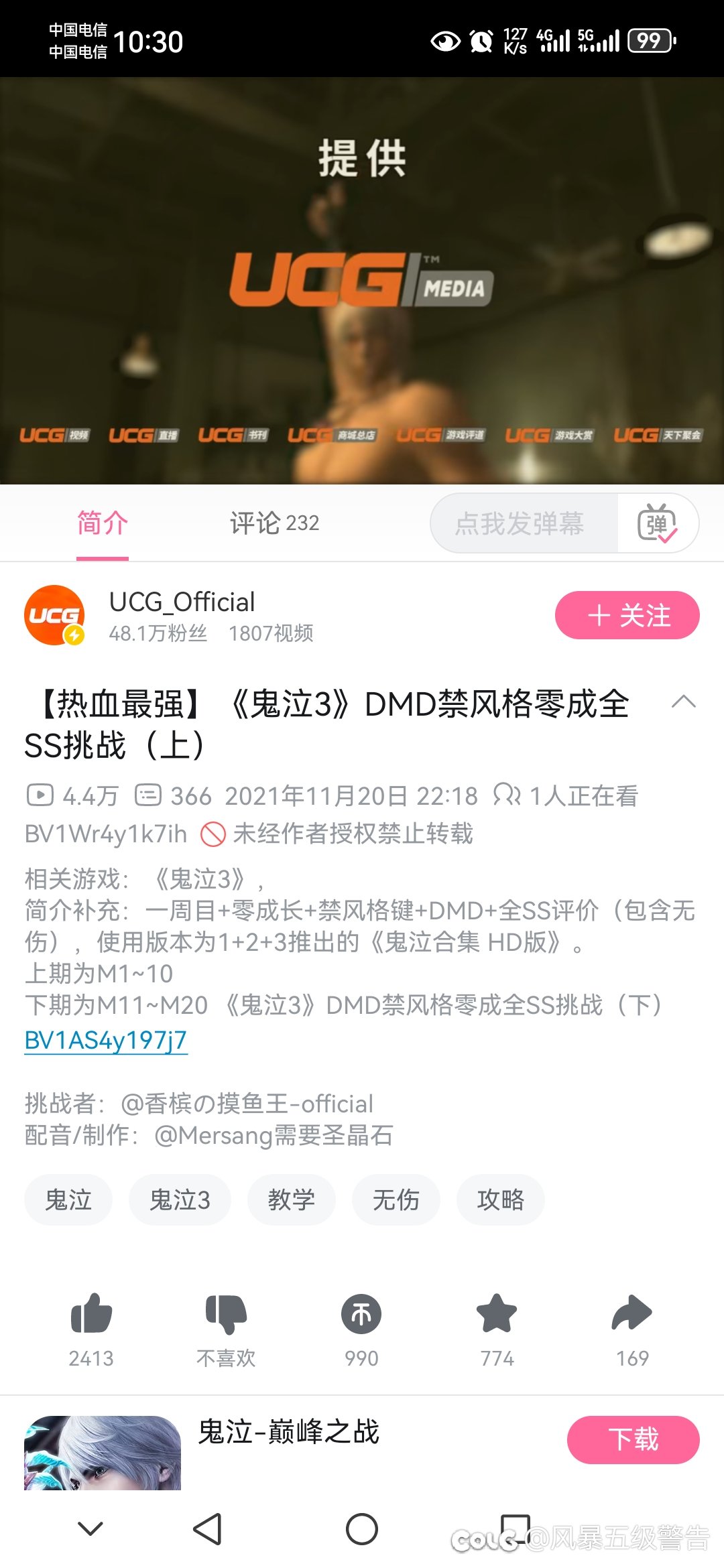Select the 简介 tab

(x=102, y=523)
